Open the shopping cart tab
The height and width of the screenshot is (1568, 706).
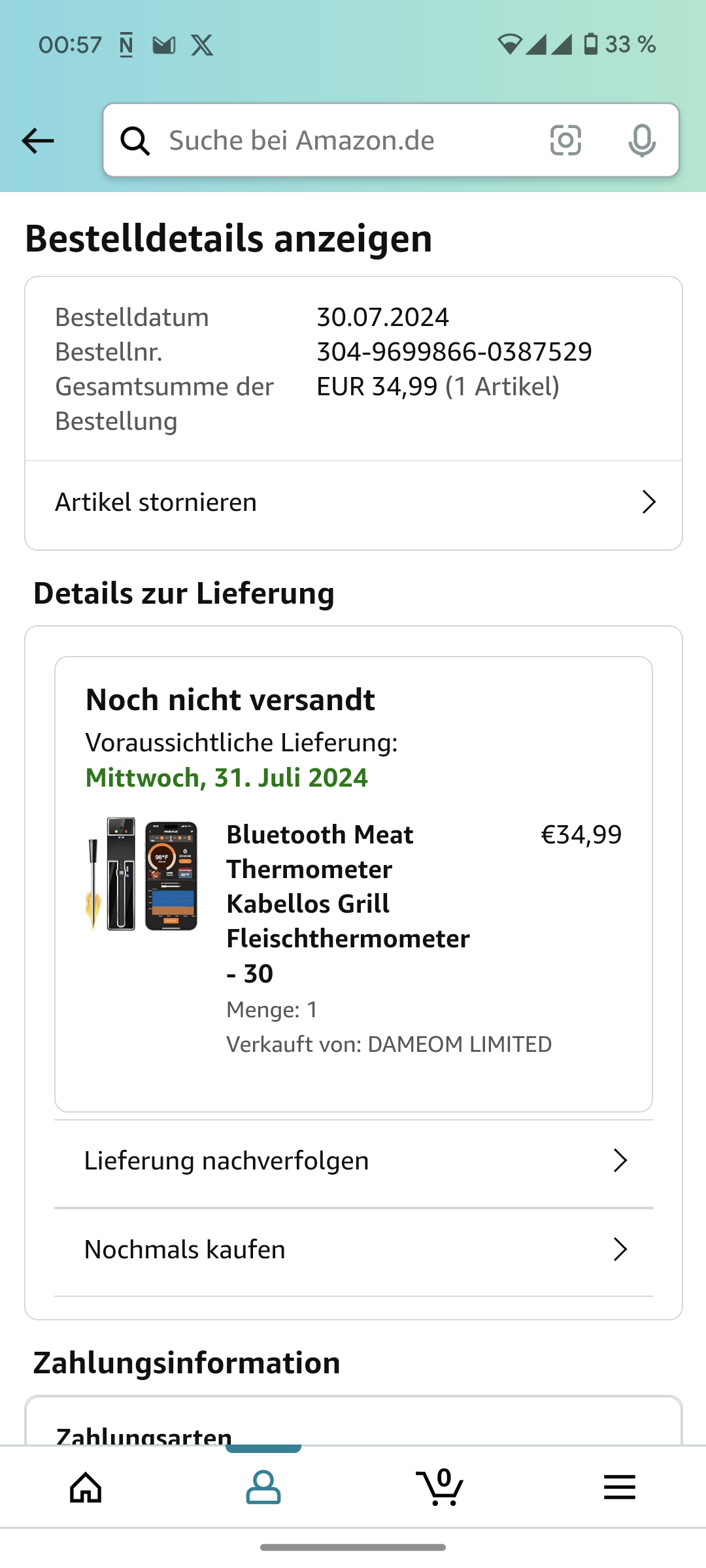[x=440, y=1488]
